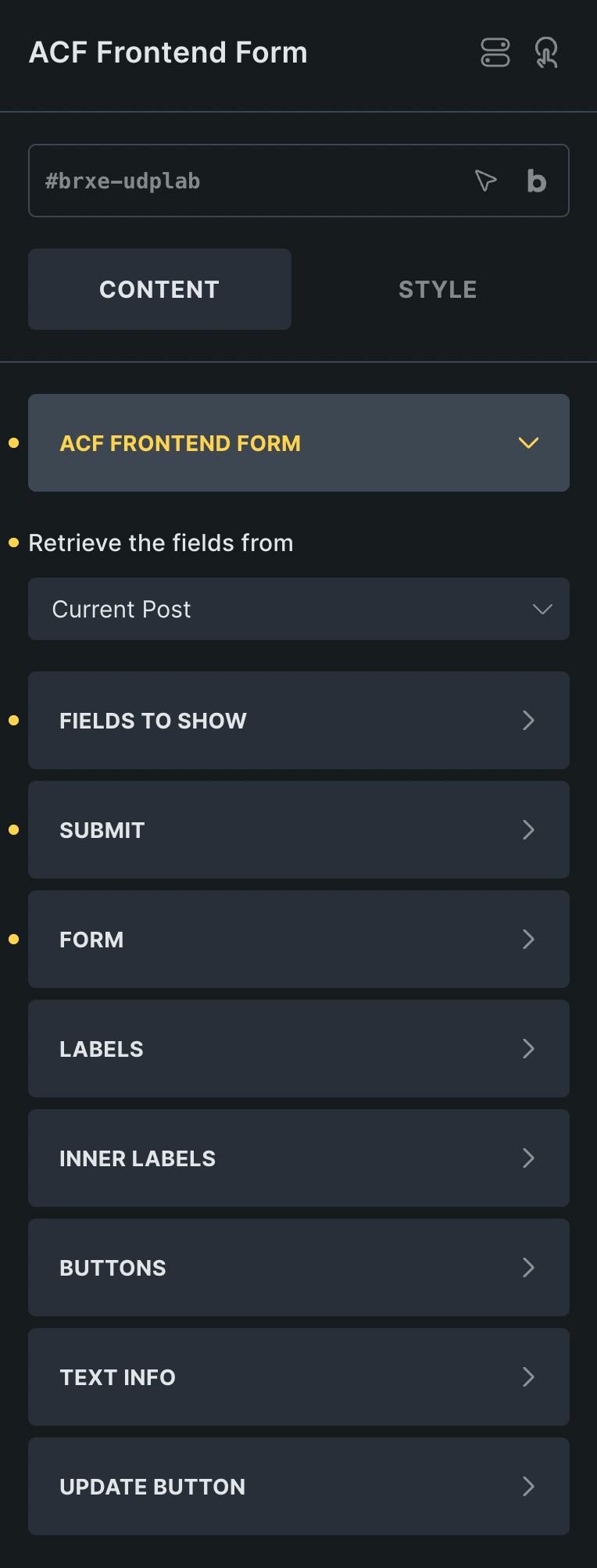Viewport: 597px width, 1568px height.
Task: Switch to the STYLE tab
Action: click(438, 288)
